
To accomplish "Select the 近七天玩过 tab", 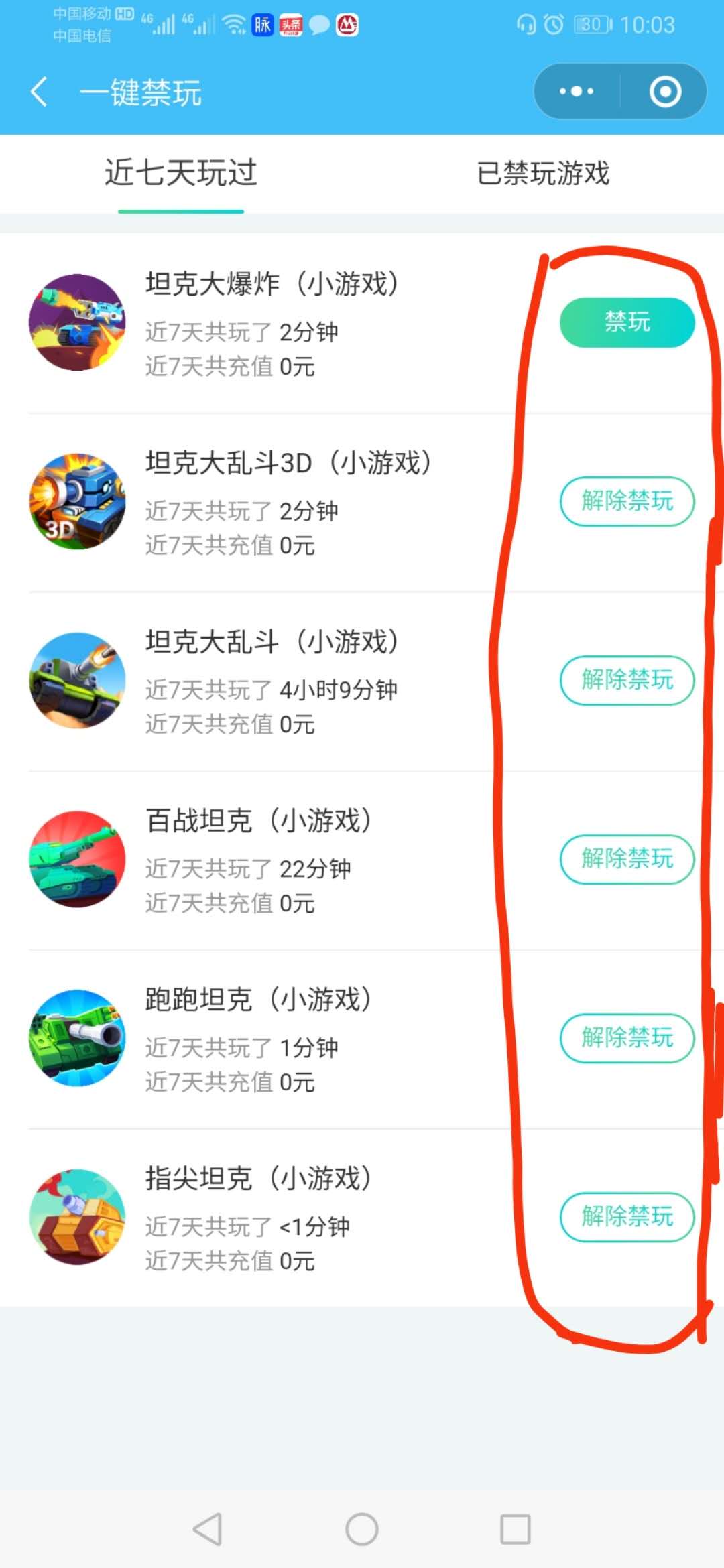I will 180,174.
